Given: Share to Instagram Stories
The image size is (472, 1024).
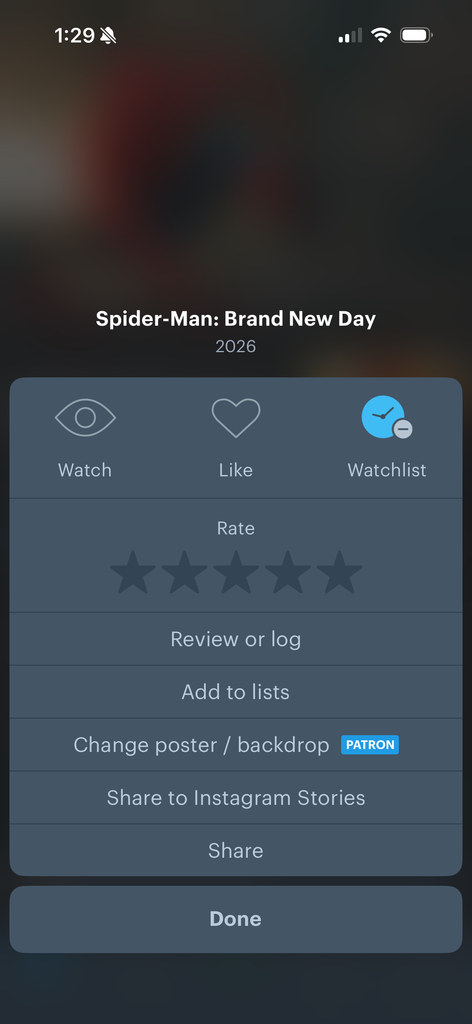Looking at the screenshot, I should pos(236,798).
